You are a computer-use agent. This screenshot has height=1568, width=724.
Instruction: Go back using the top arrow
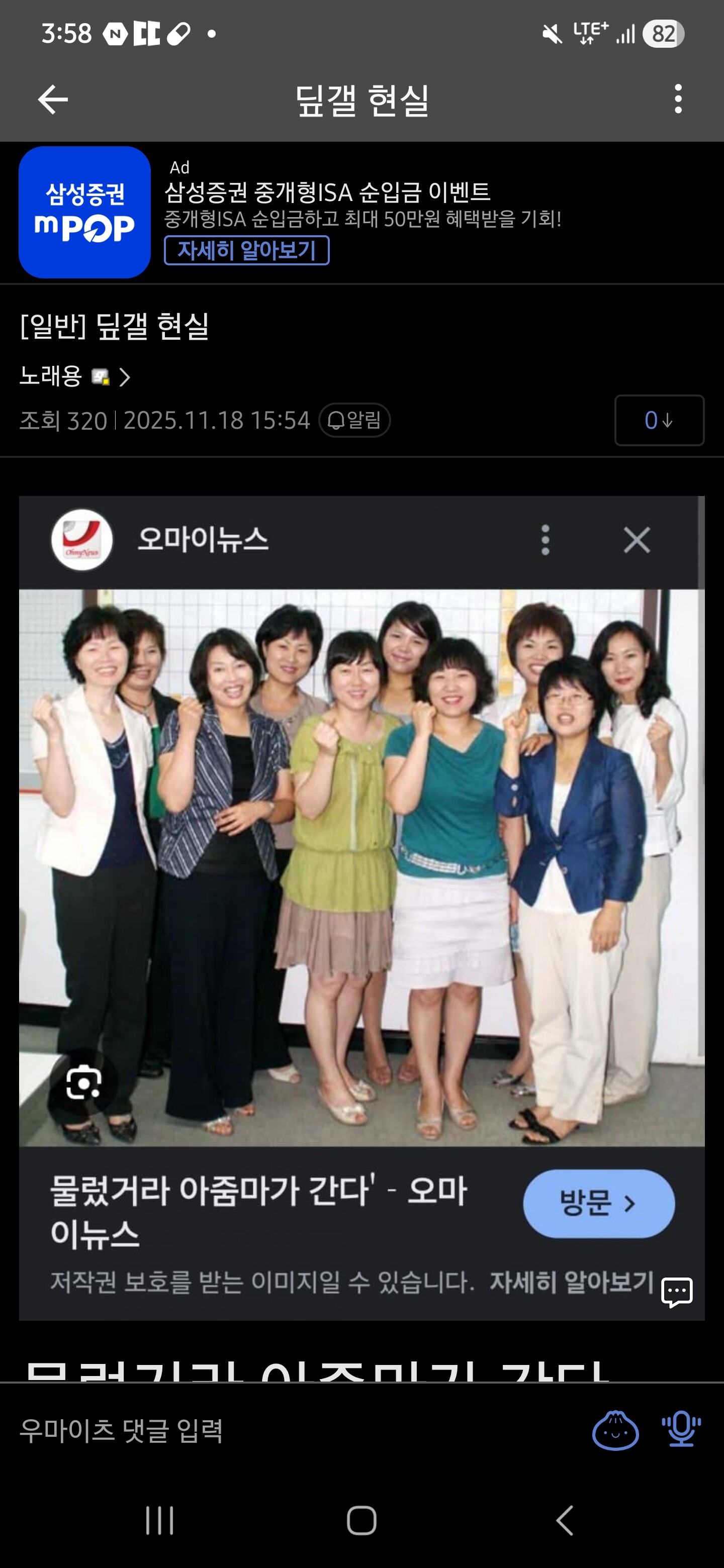[x=53, y=100]
